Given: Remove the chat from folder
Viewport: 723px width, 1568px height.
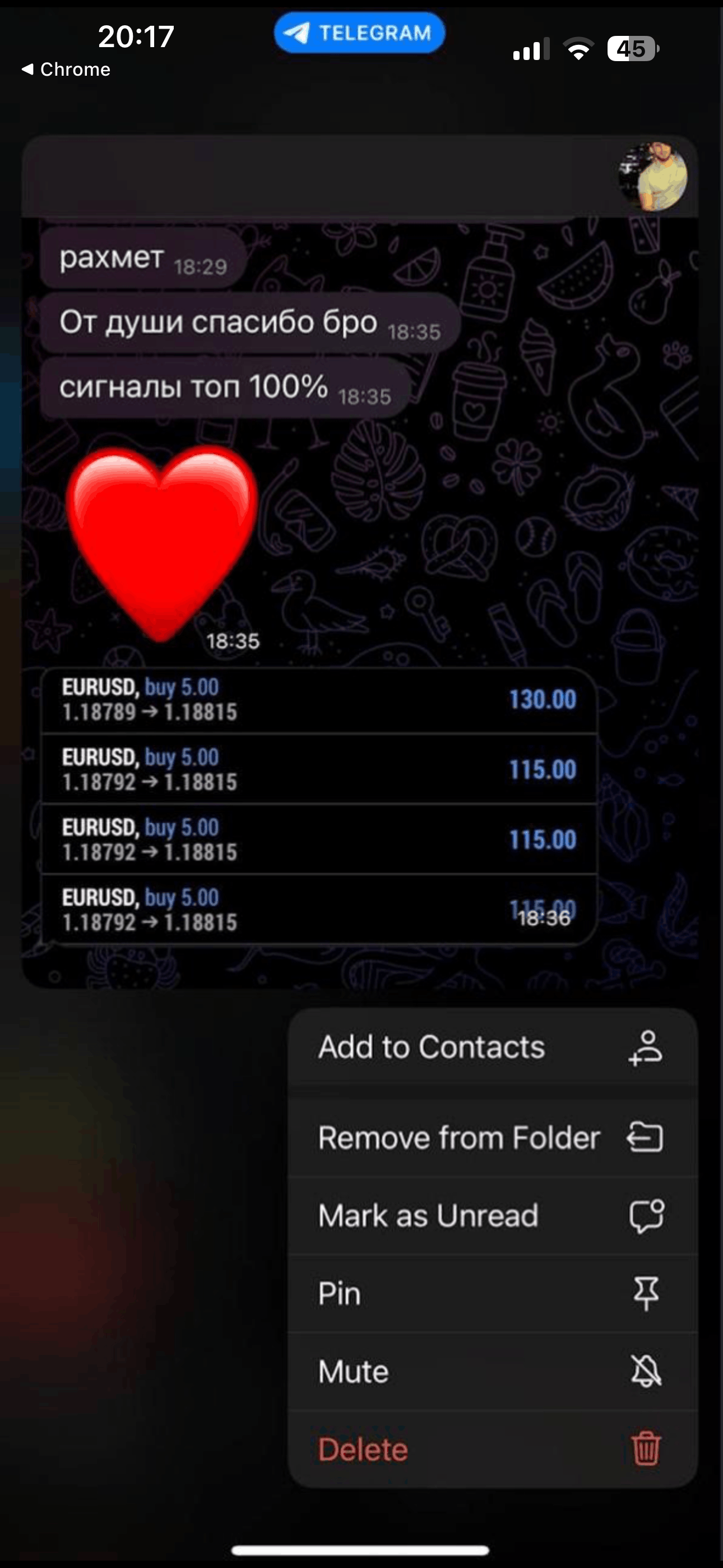Looking at the screenshot, I should tap(492, 1137).
